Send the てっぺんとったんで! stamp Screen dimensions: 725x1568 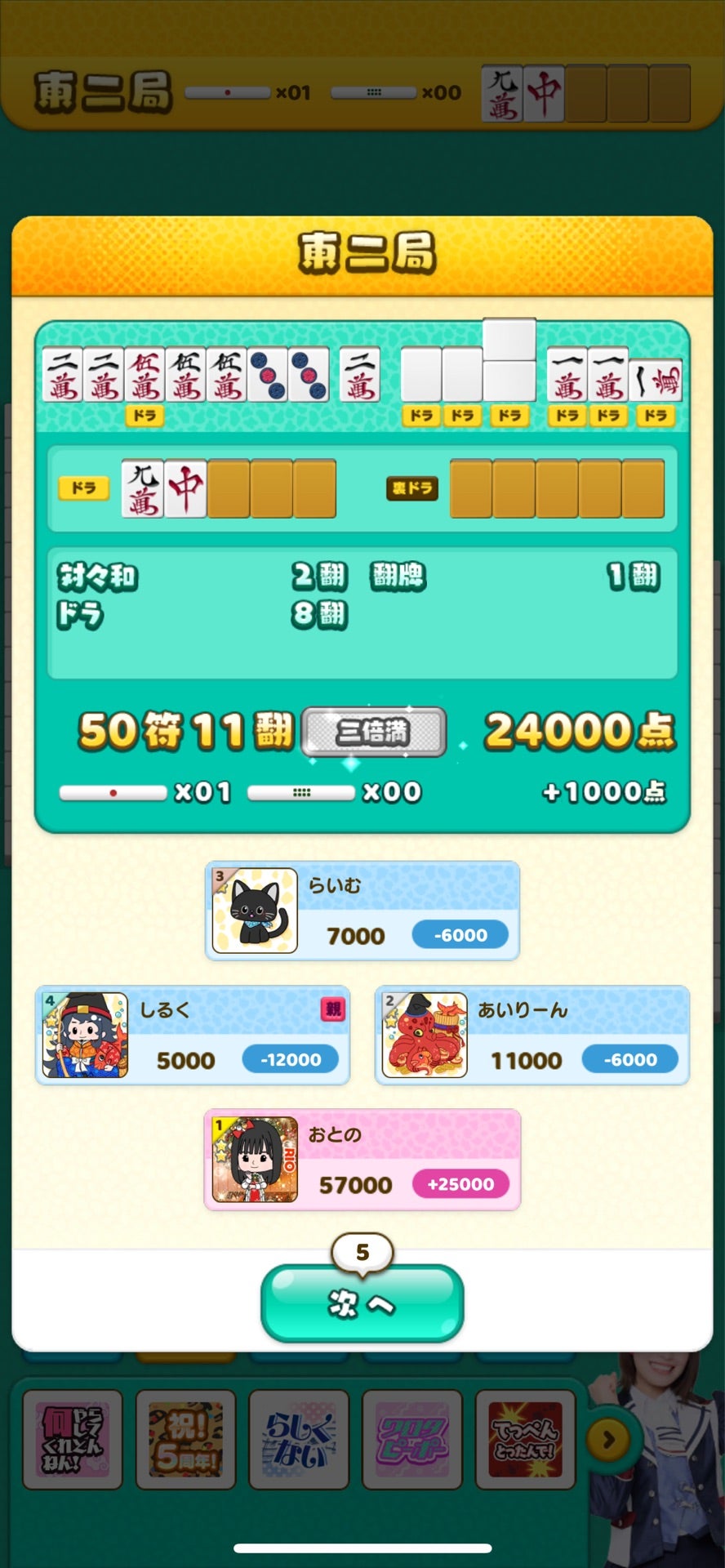[x=525, y=1440]
